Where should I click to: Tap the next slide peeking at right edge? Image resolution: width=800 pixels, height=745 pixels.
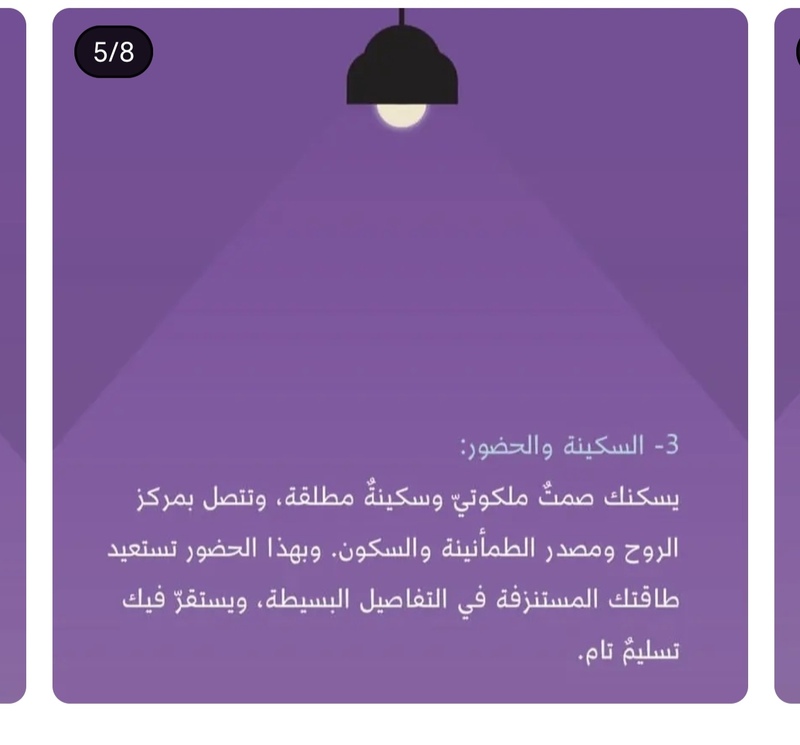(x=788, y=355)
